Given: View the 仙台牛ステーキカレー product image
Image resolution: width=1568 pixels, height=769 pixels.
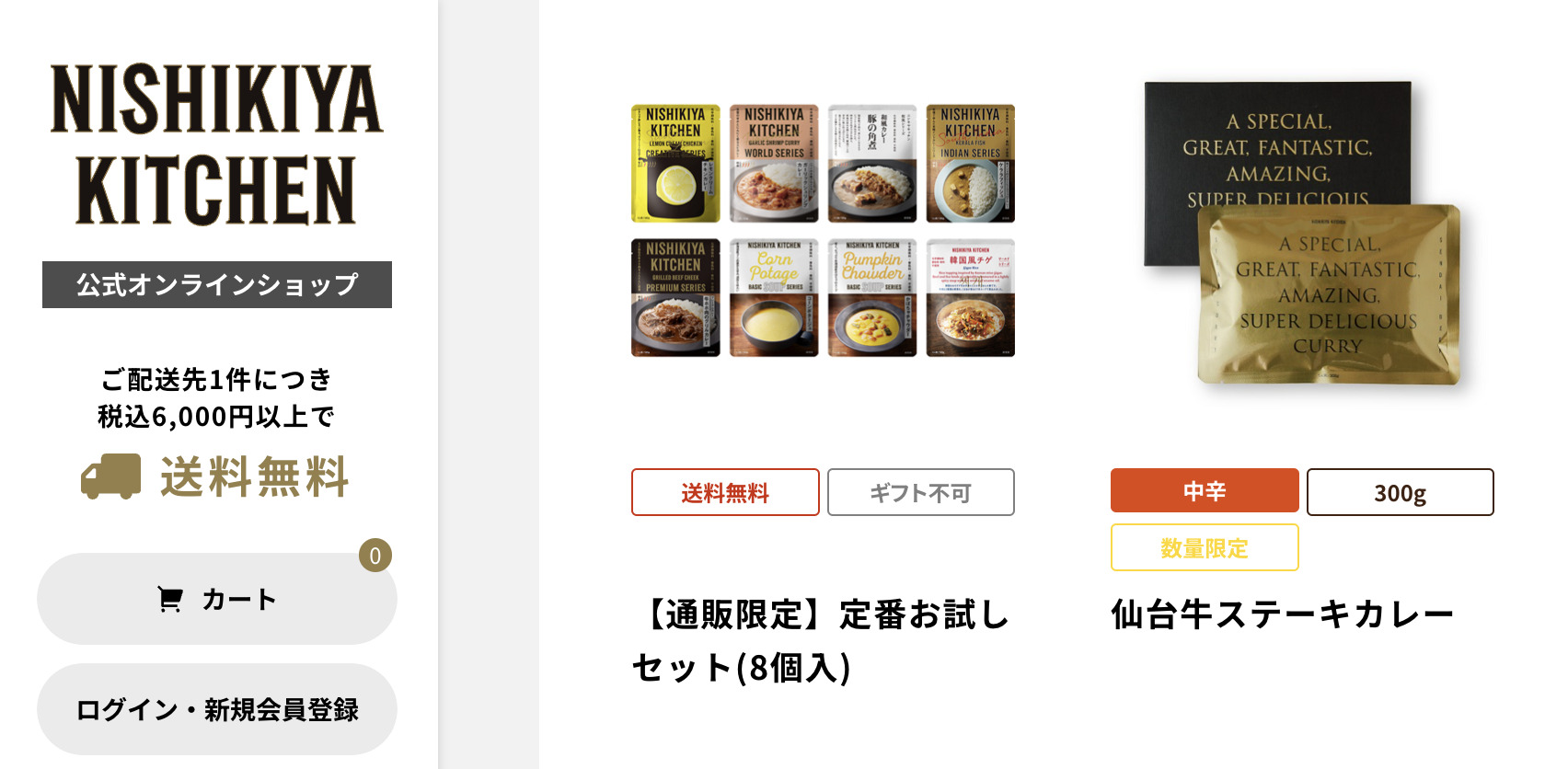Looking at the screenshot, I should (1301, 235).
